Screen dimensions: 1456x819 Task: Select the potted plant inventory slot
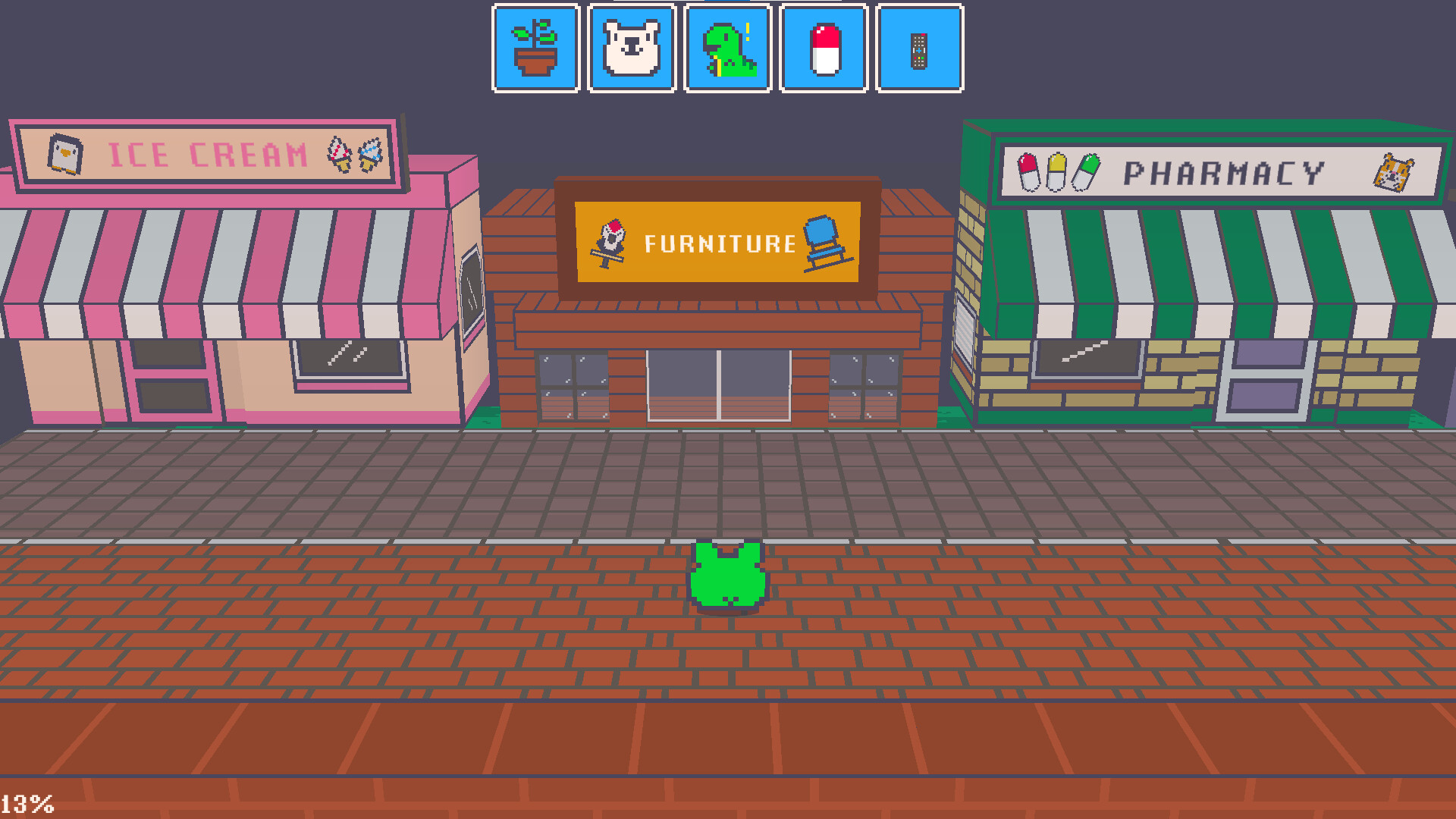point(536,49)
